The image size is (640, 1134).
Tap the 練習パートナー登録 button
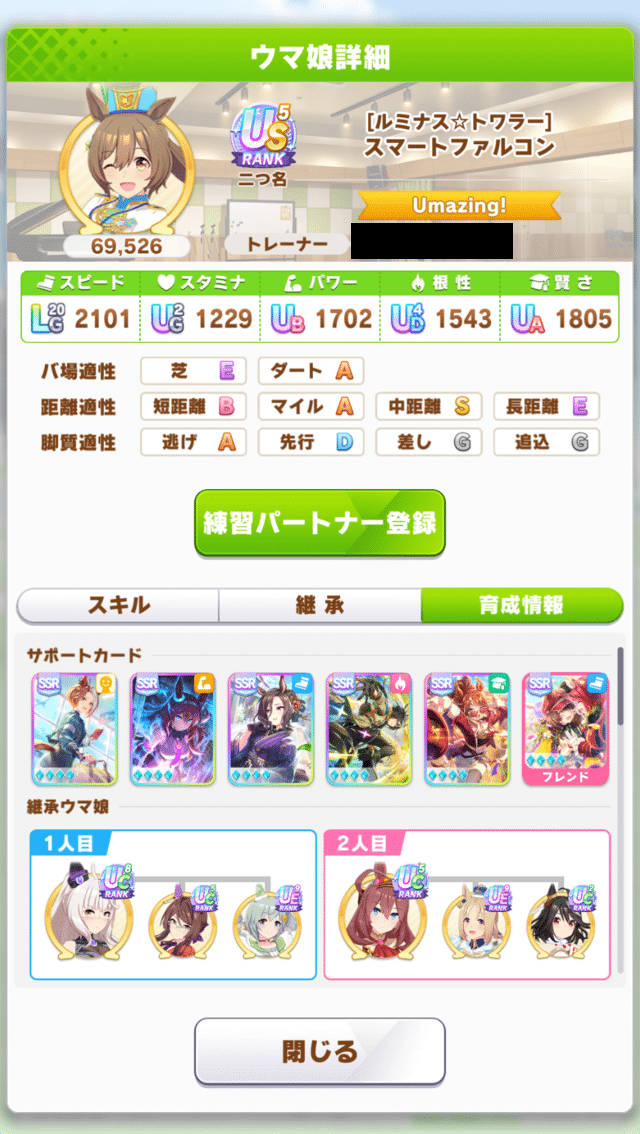(319, 522)
